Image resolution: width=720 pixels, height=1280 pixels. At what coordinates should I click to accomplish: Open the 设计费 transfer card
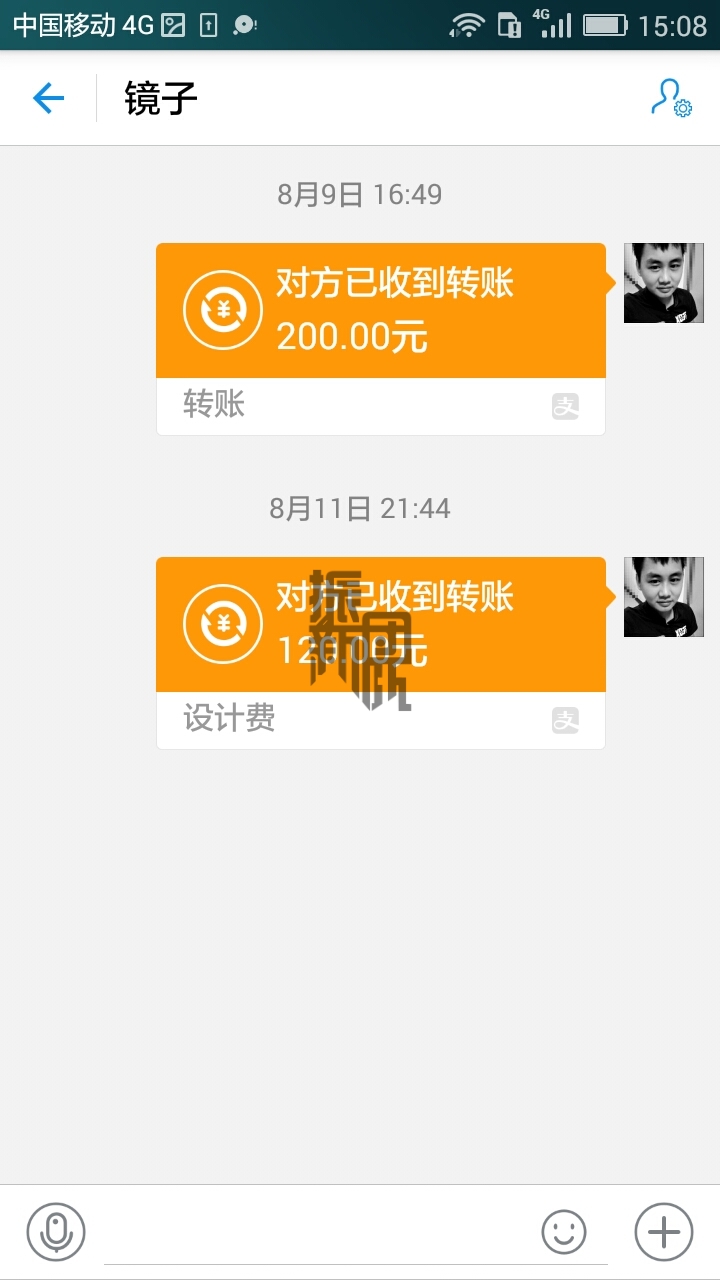pyautogui.click(x=380, y=625)
